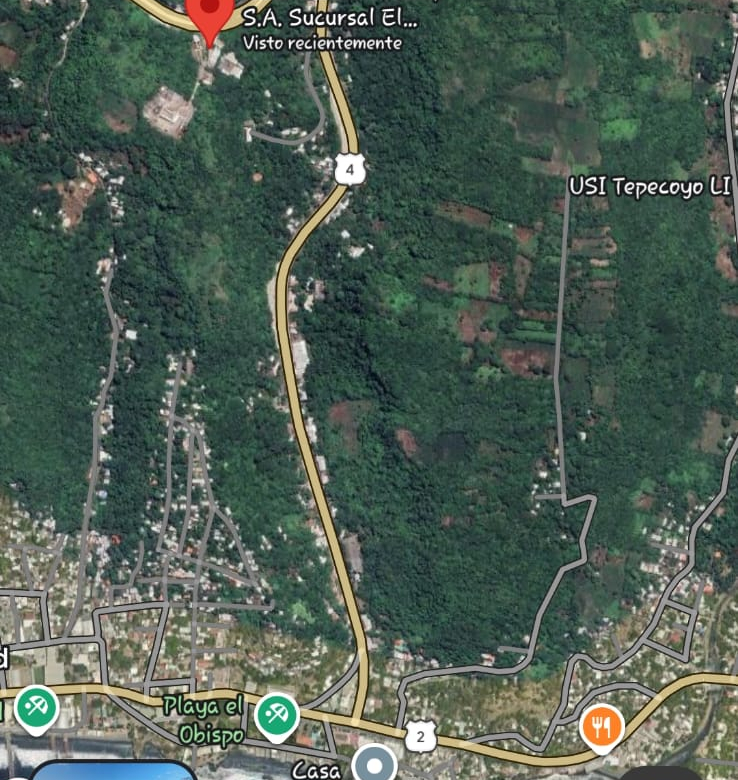Viewport: 738px width, 780px height.
Task: Open the Playa el Obispo beach marker
Action: pos(277,717)
